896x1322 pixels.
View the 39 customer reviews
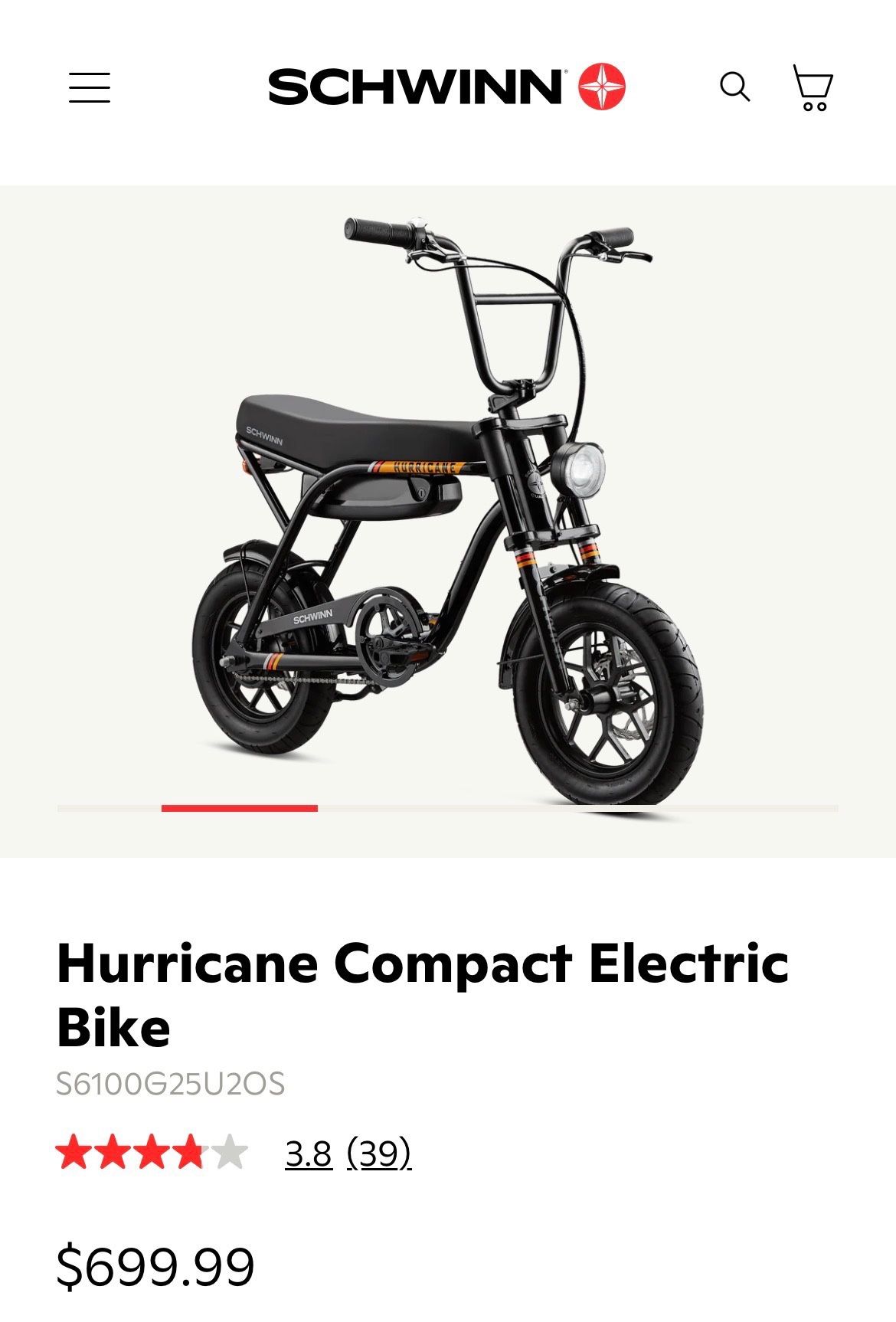point(379,1153)
